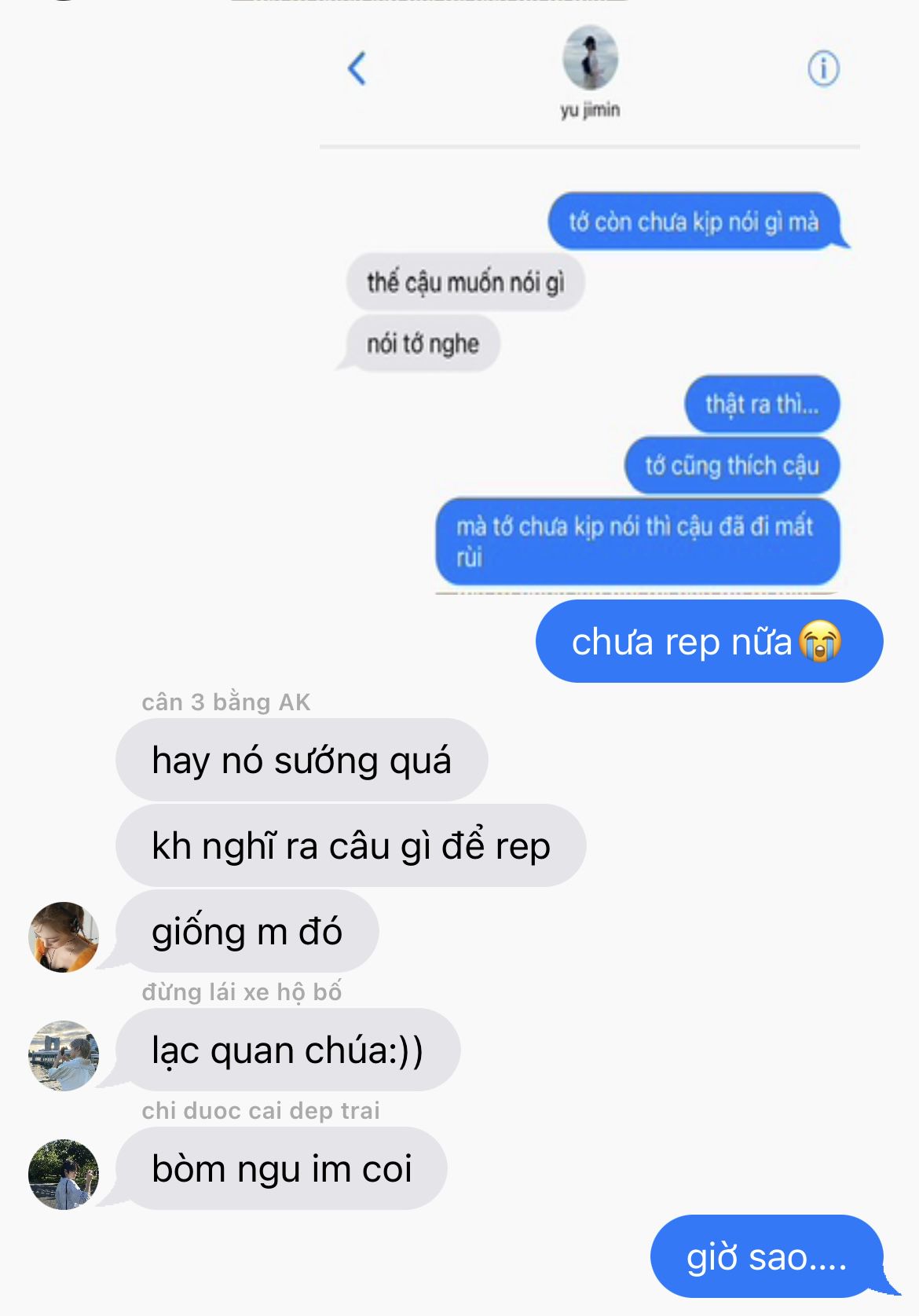Open avatar of đừng lái xe hộ bố
This screenshot has height=1316, width=919.
click(x=64, y=1055)
